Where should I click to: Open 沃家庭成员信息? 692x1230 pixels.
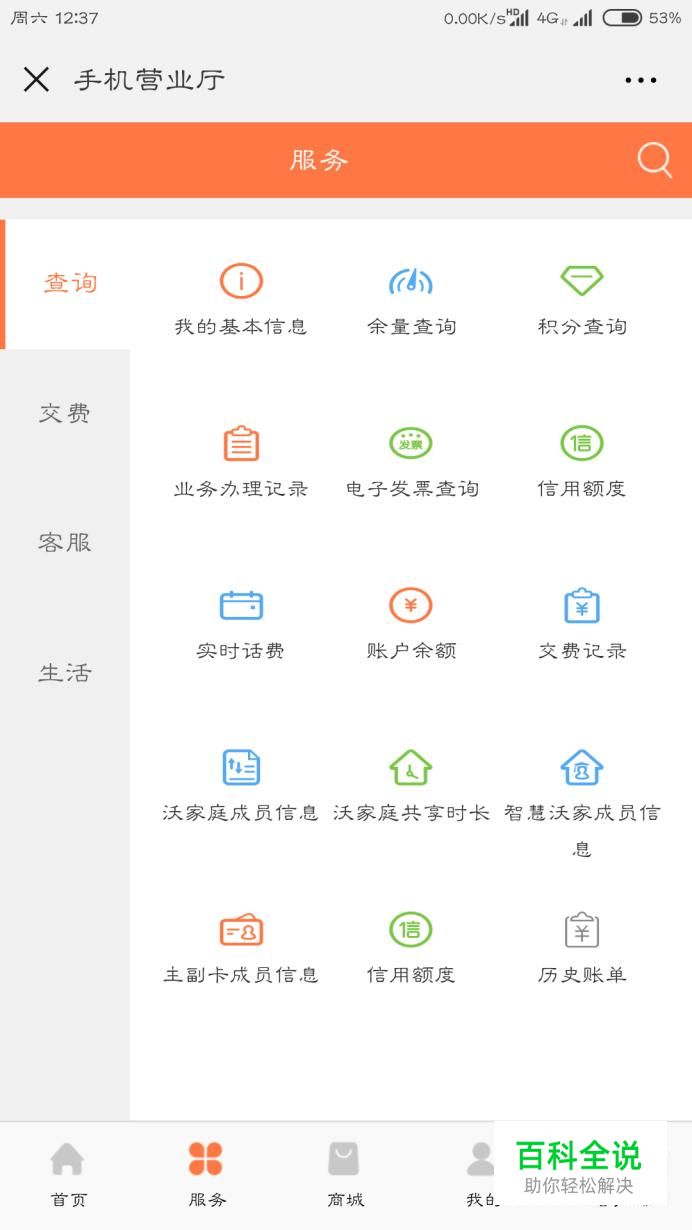(241, 786)
